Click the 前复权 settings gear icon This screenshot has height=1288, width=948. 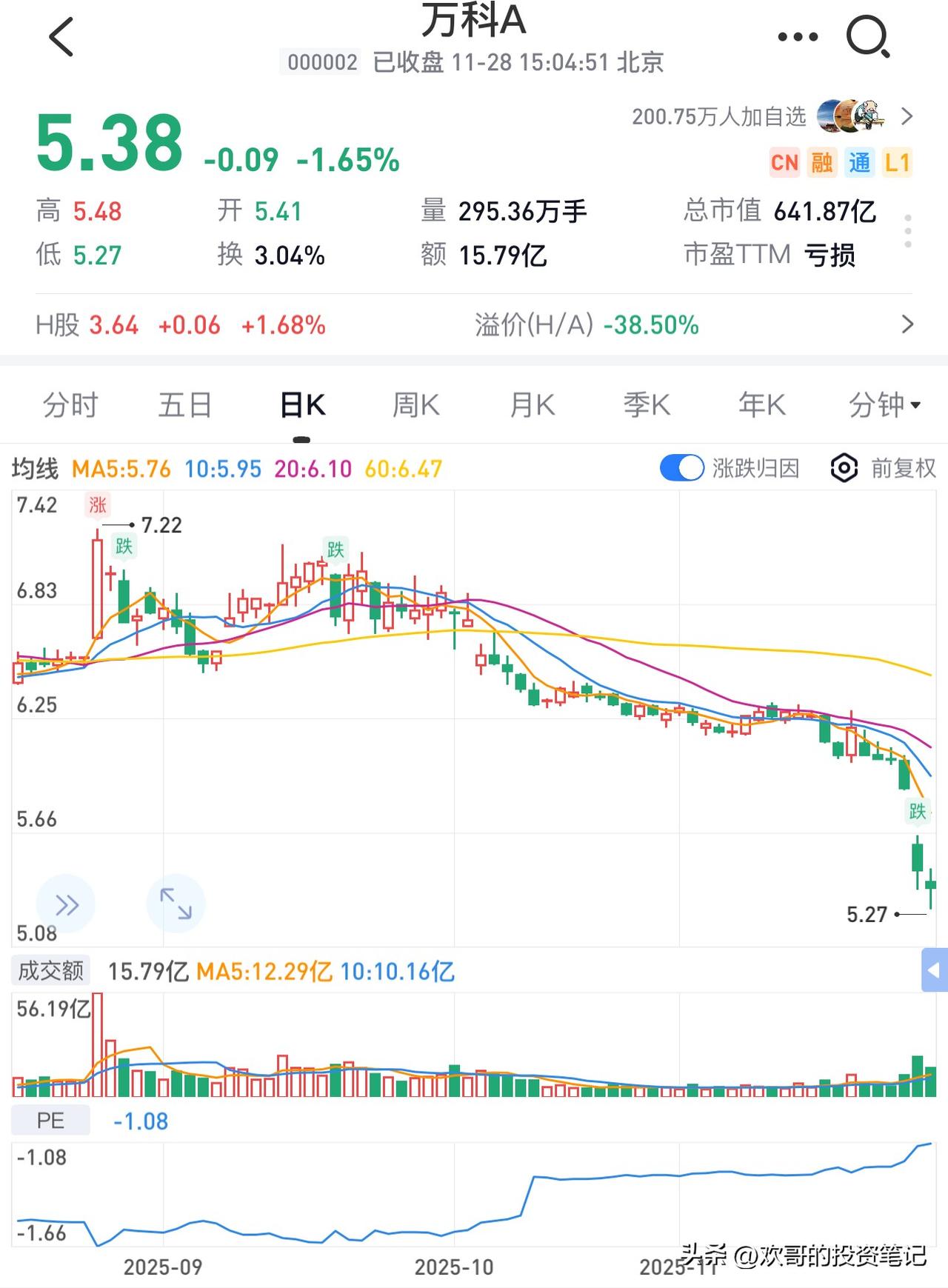(843, 468)
